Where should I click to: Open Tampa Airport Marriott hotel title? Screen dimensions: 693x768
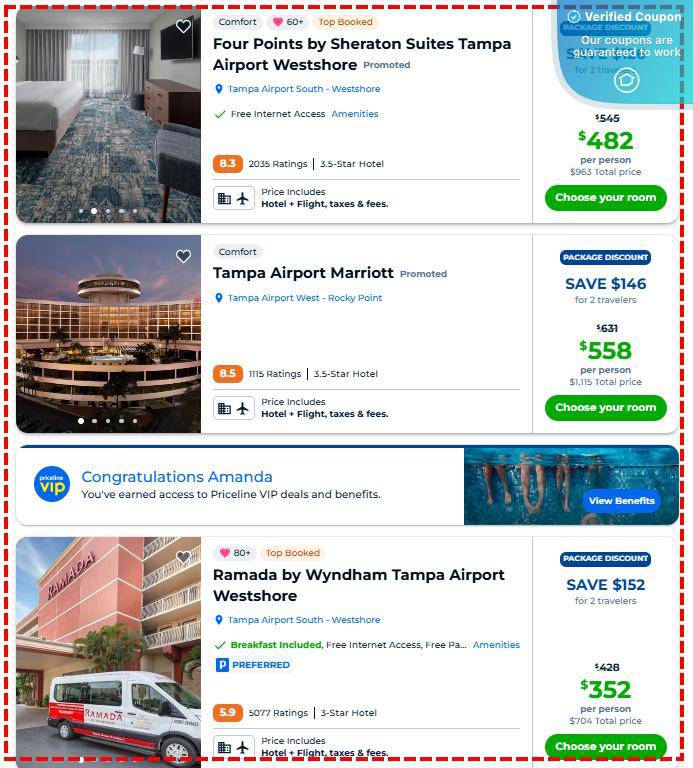click(303, 273)
